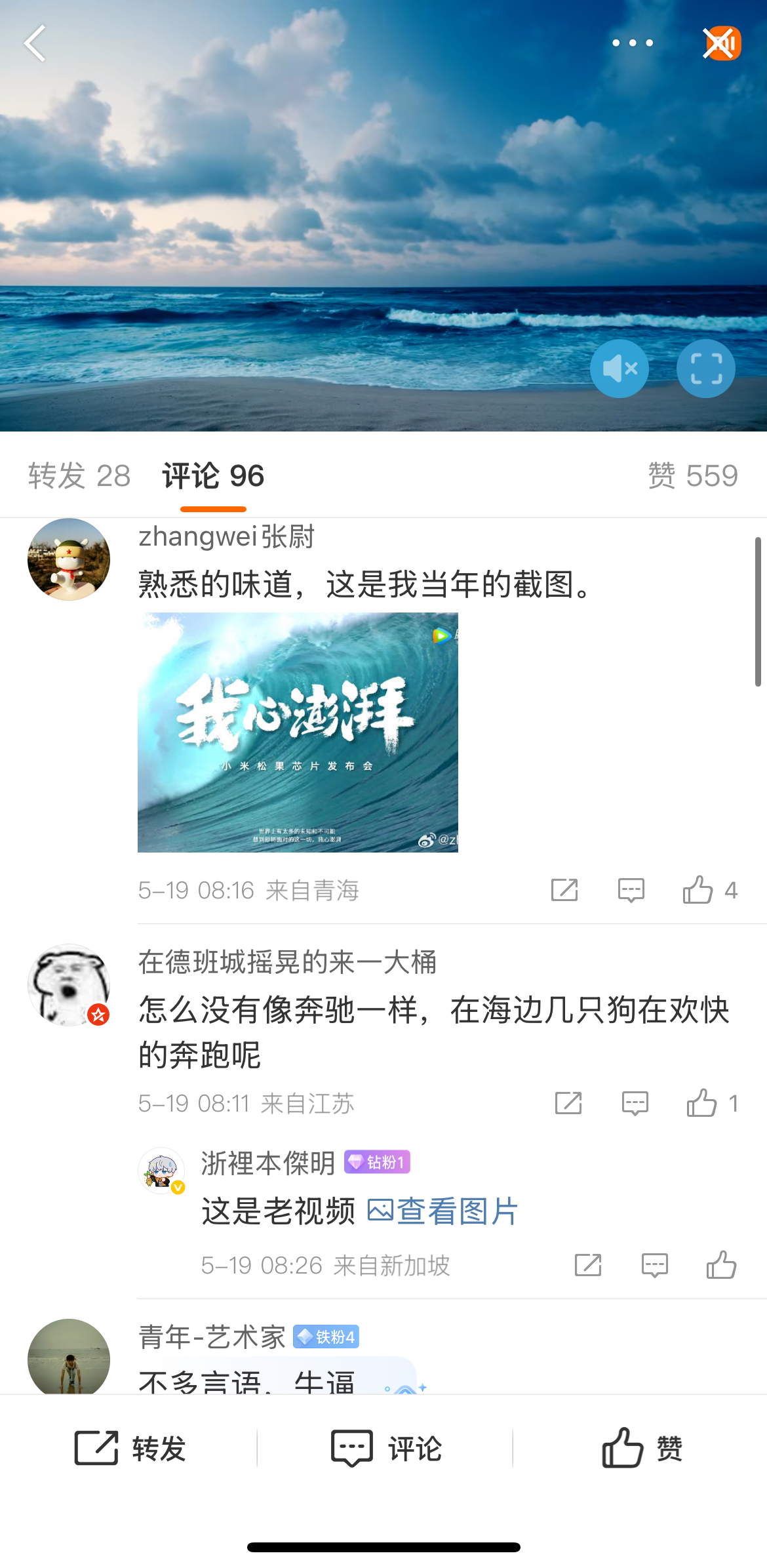
Task: Tap 转发 in the bottom bar
Action: point(131,1448)
